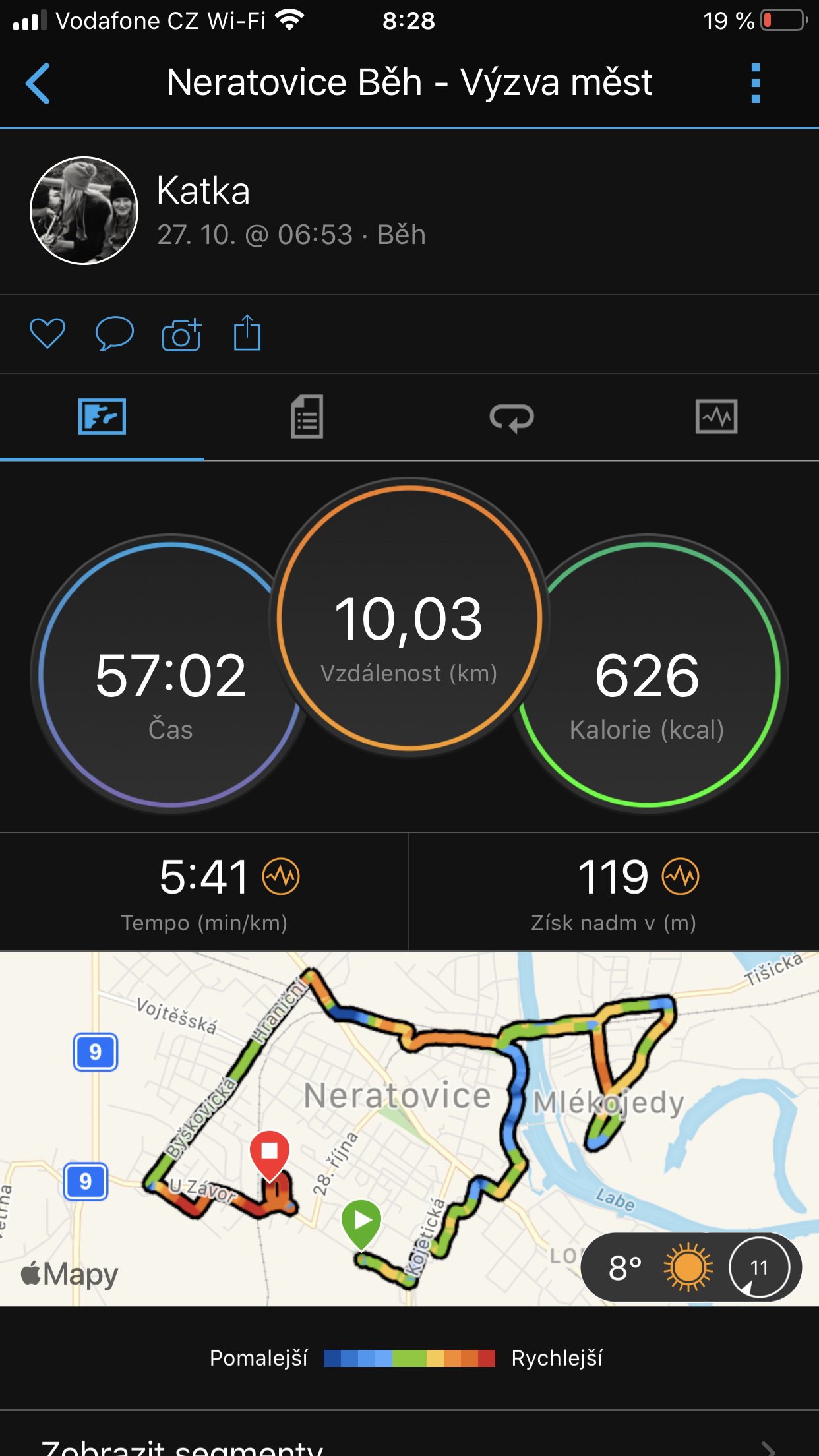Viewport: 819px width, 1456px height.
Task: Open the route map of Neratovice
Action: click(409, 1128)
